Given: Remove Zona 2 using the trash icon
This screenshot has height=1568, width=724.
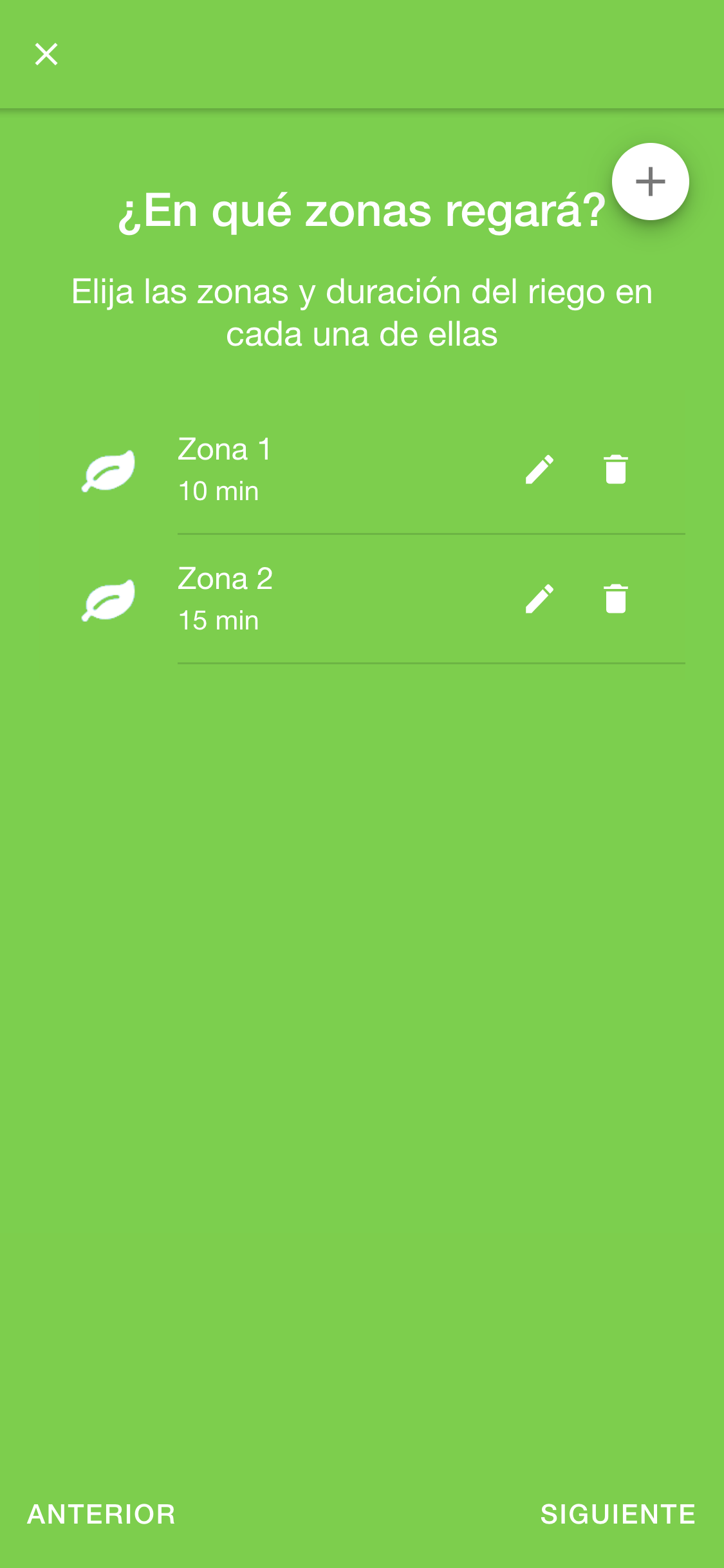Looking at the screenshot, I should pos(616,599).
